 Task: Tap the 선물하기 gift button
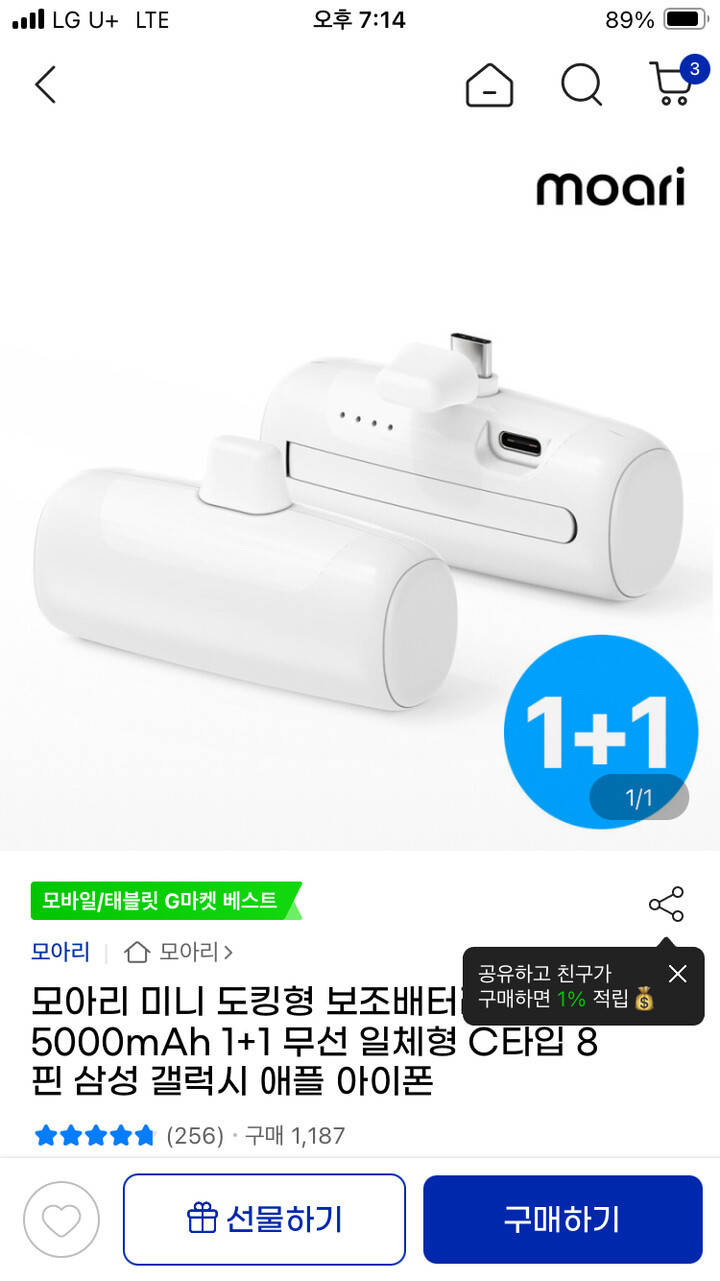point(264,1219)
